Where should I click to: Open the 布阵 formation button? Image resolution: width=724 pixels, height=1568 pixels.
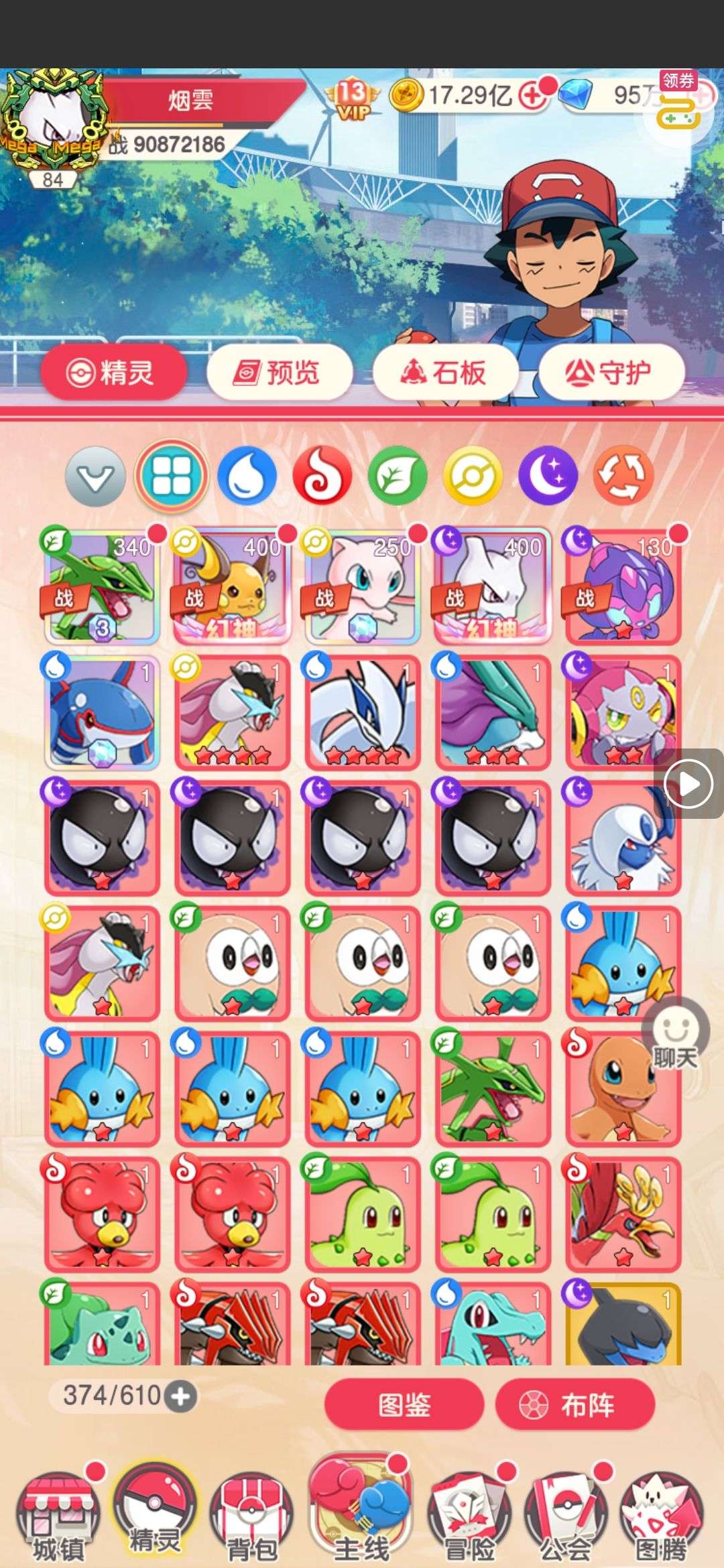[x=575, y=1405]
